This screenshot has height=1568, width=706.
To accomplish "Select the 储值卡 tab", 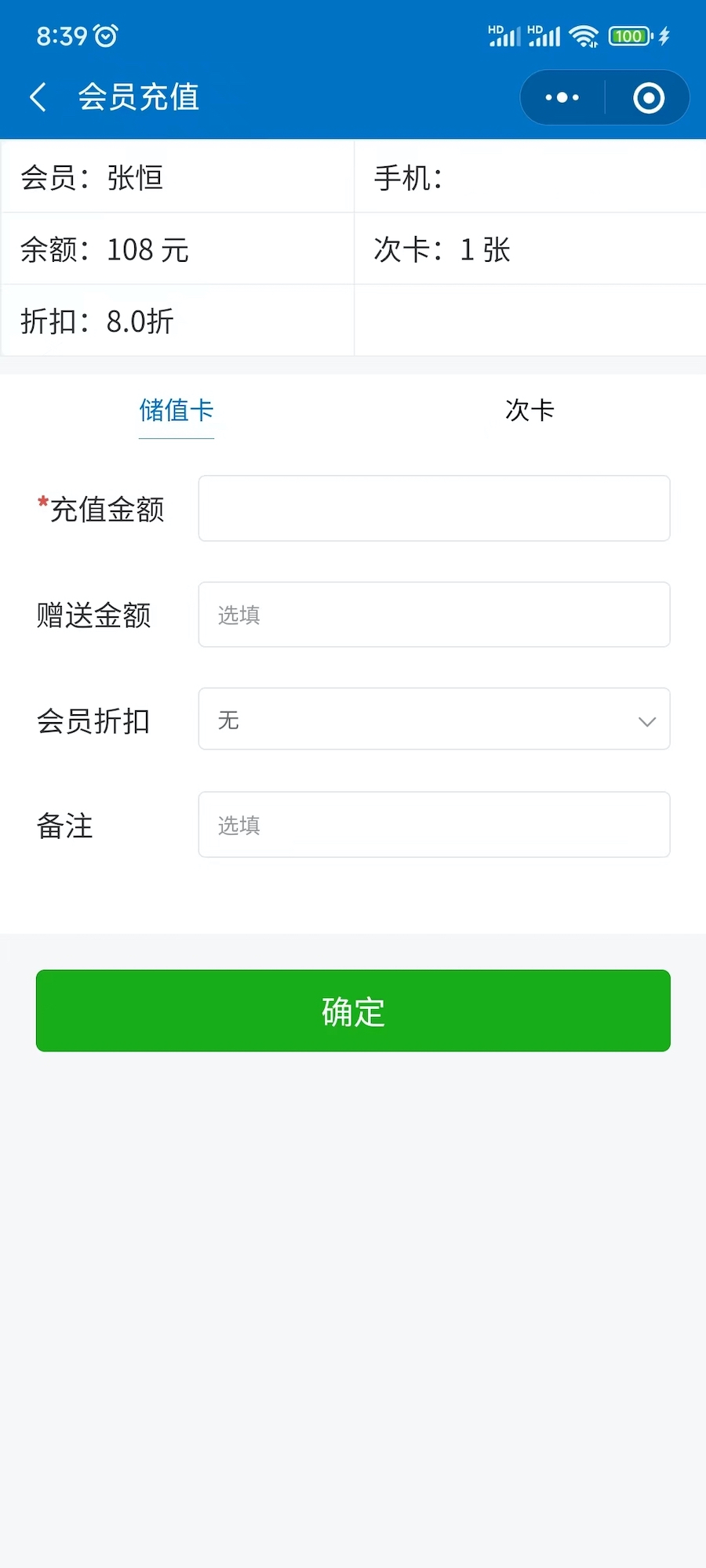I will click(176, 411).
